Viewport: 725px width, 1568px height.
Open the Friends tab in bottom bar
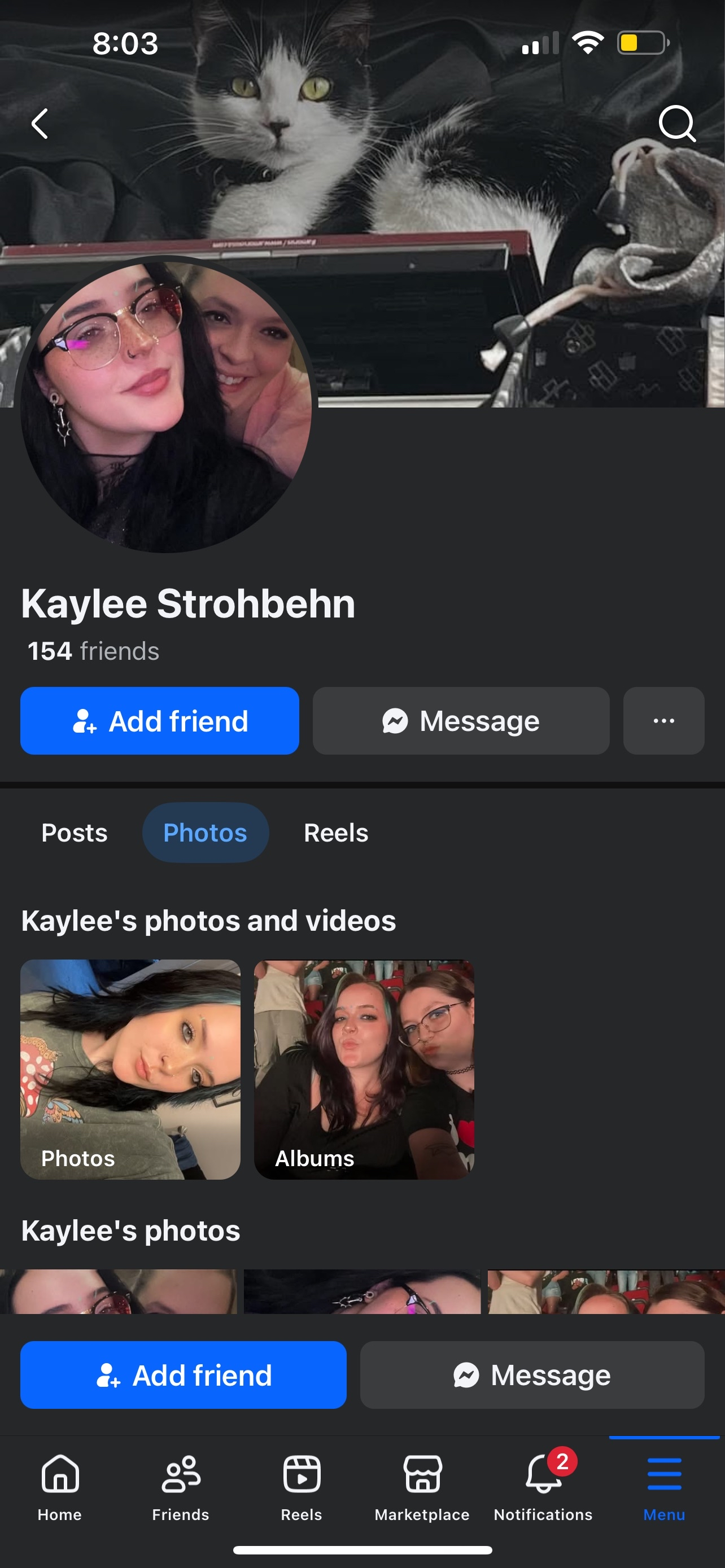[x=181, y=1486]
